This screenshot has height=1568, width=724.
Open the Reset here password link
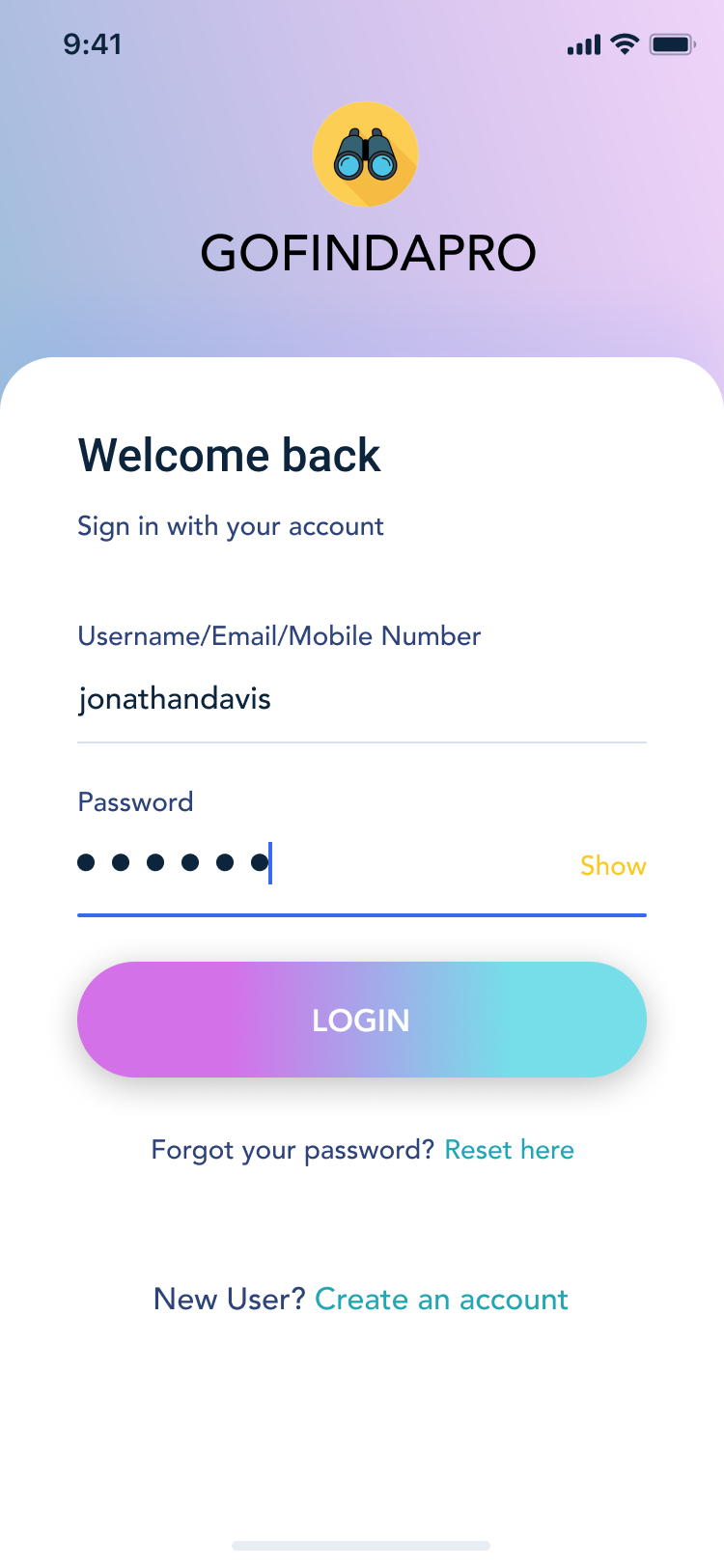(x=509, y=1150)
